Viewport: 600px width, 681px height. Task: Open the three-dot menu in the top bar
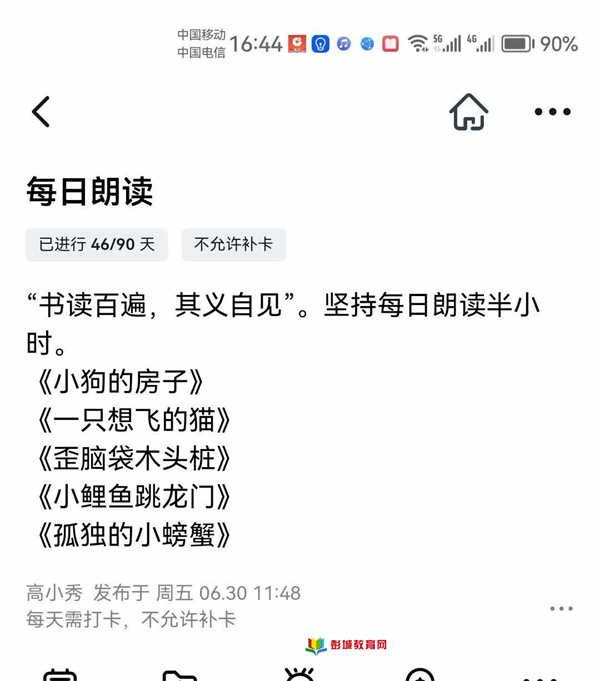tap(552, 112)
